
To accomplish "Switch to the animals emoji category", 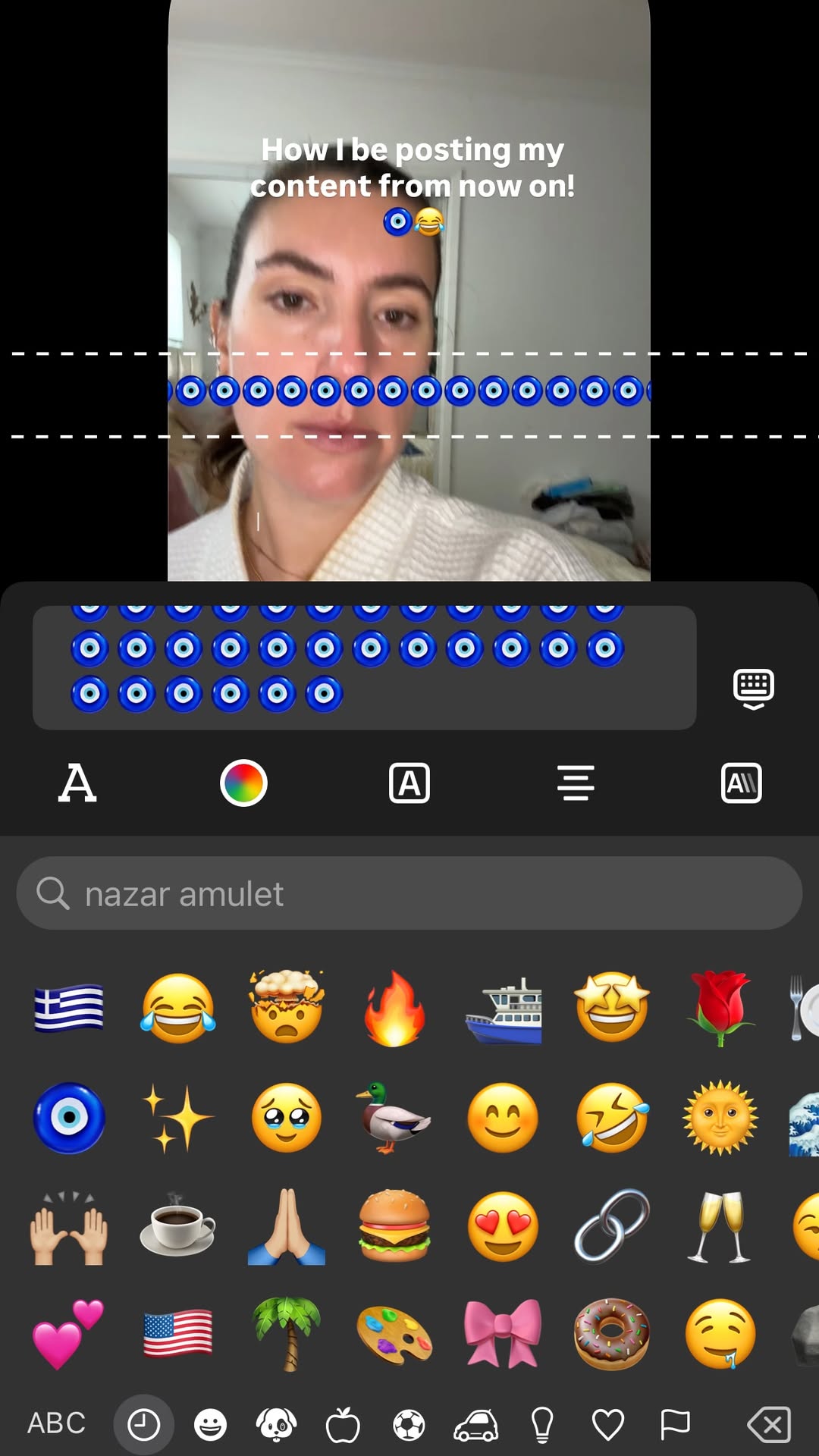I will click(276, 1425).
